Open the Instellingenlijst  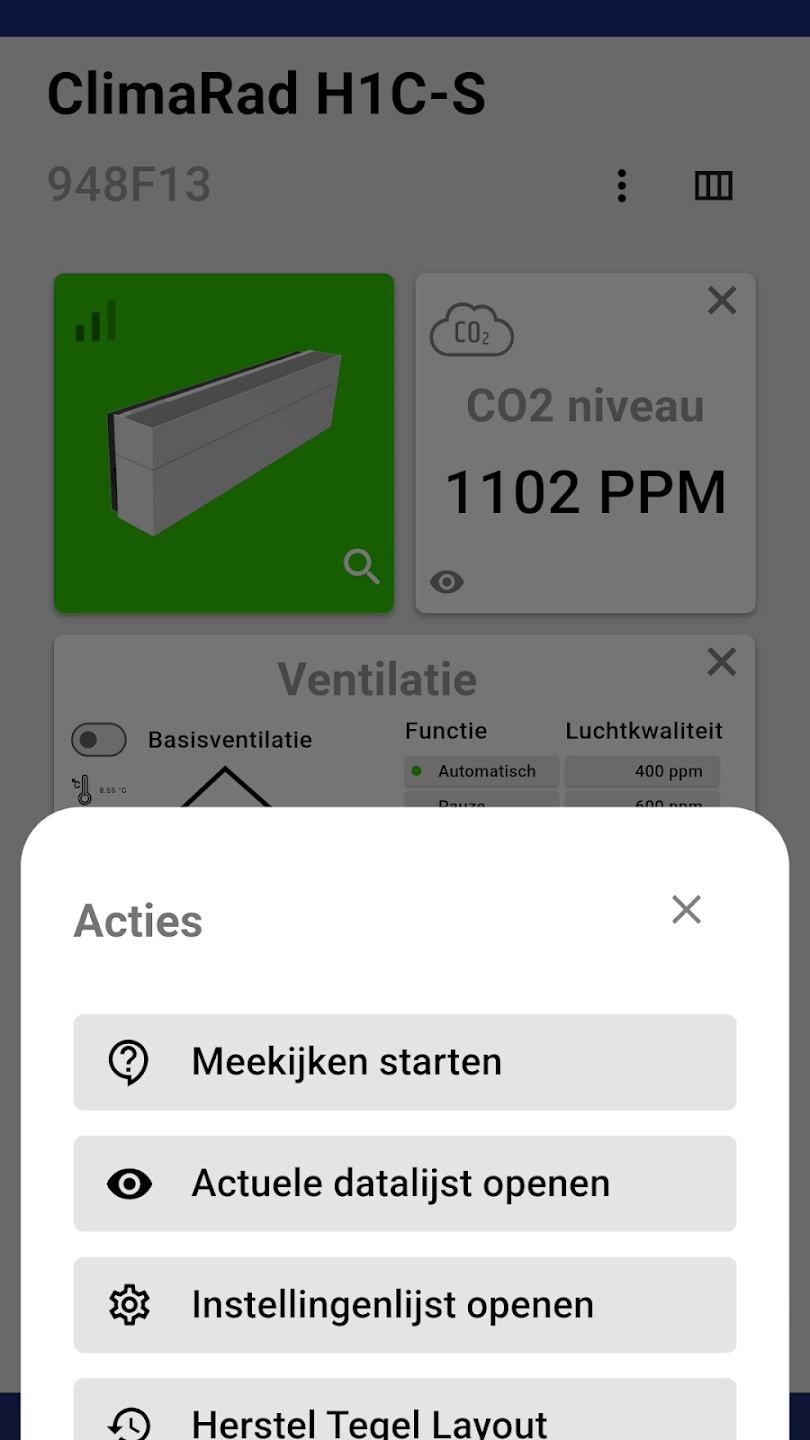point(404,1304)
